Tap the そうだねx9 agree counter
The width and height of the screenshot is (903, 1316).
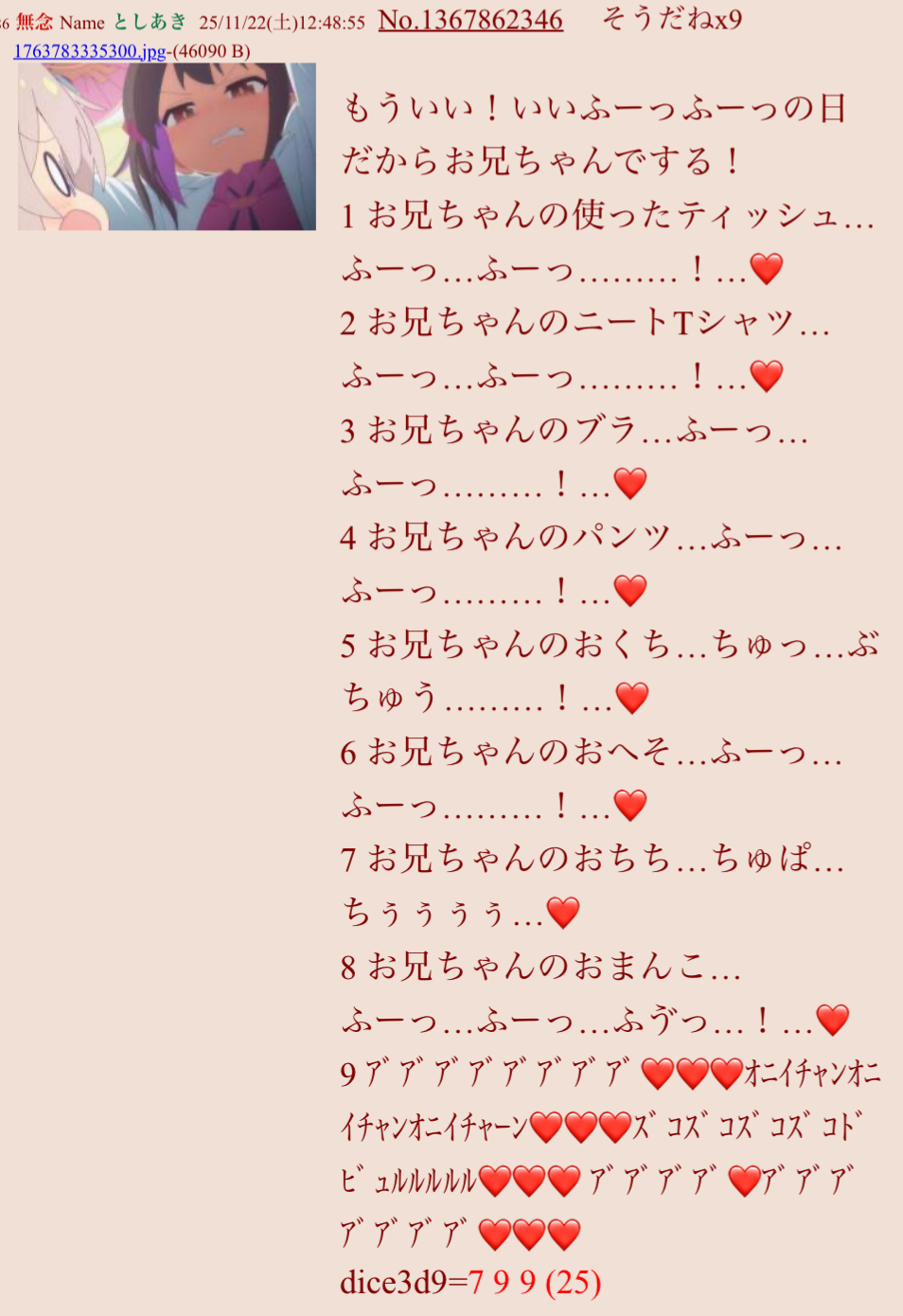point(671,20)
